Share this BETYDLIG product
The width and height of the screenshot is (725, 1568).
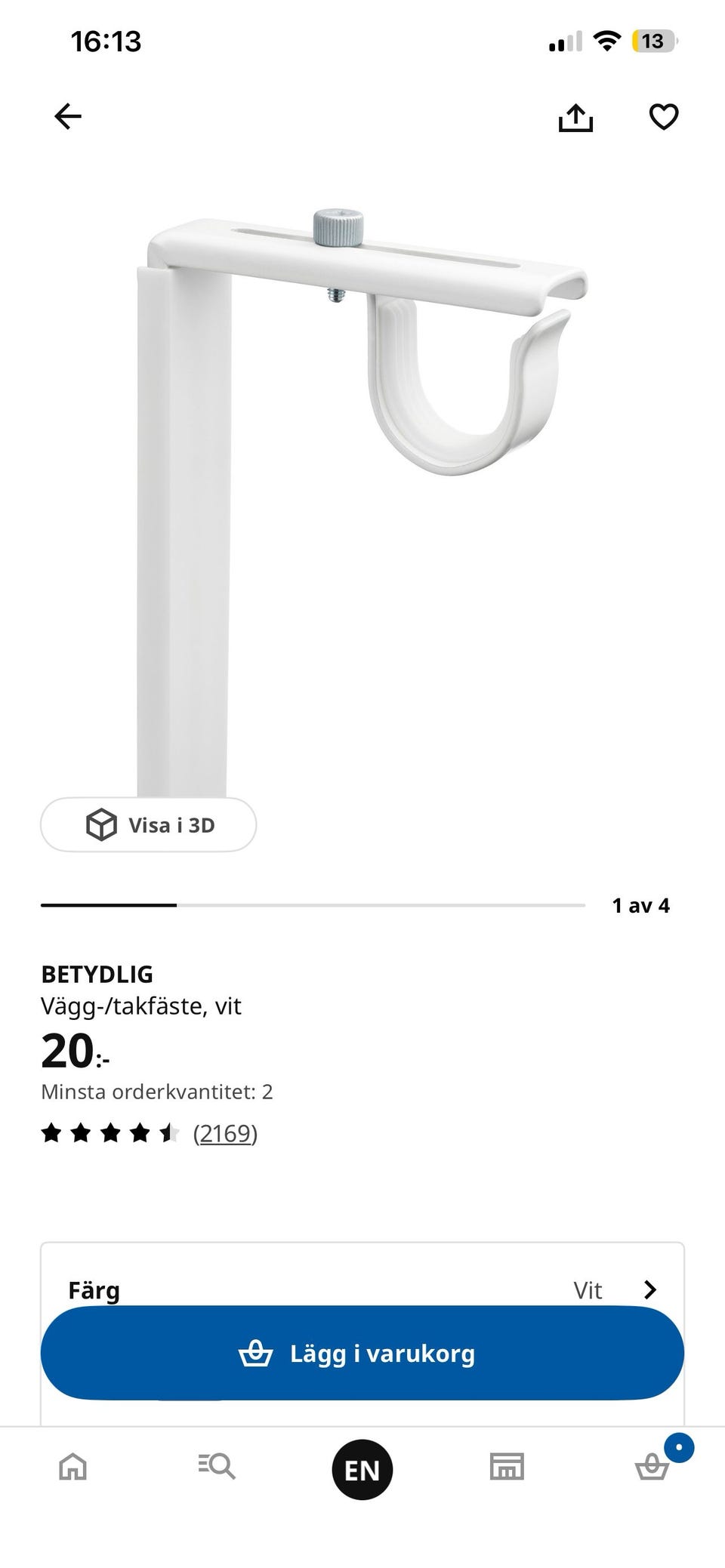tap(575, 117)
